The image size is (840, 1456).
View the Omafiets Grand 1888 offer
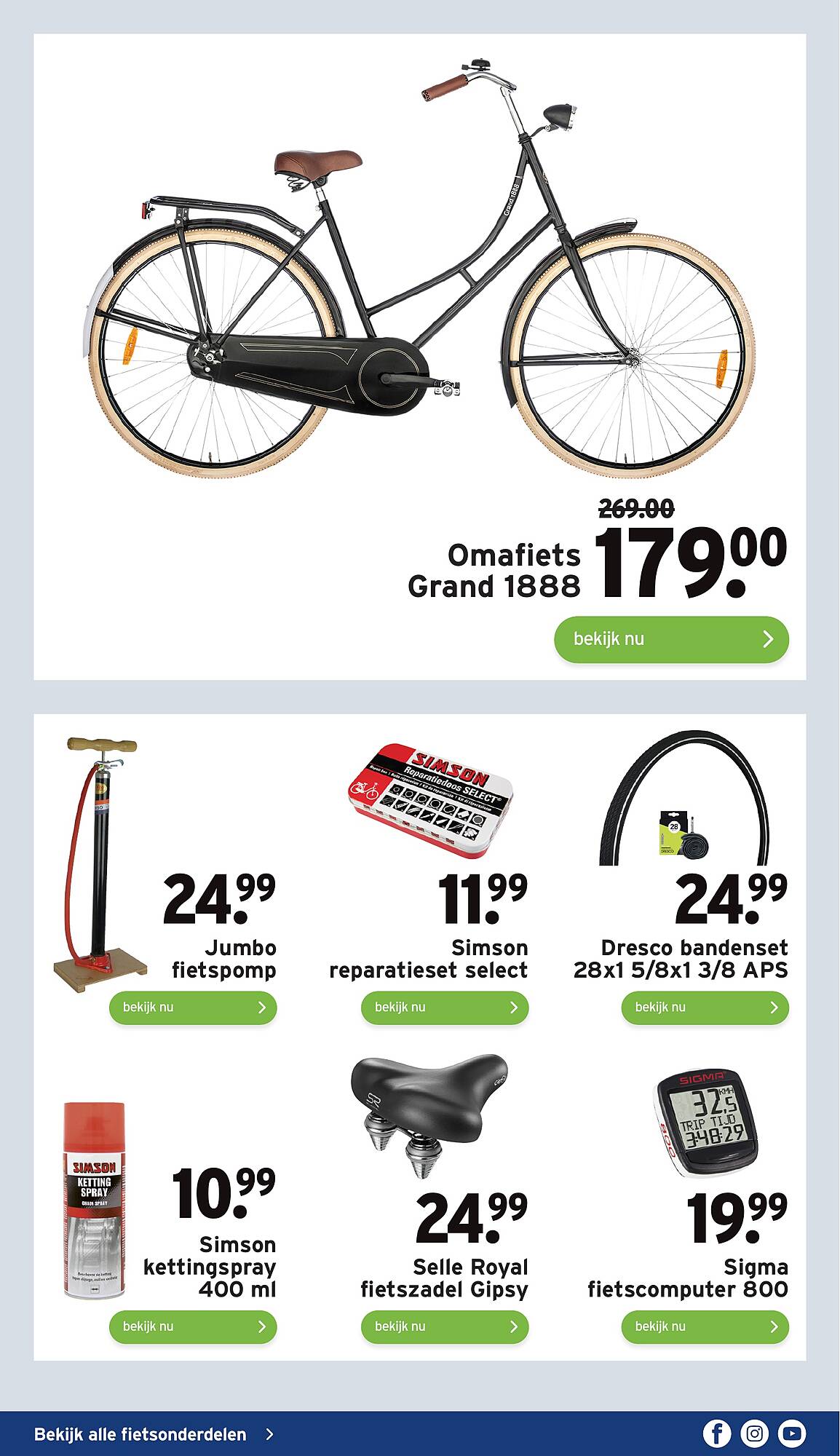(x=671, y=639)
